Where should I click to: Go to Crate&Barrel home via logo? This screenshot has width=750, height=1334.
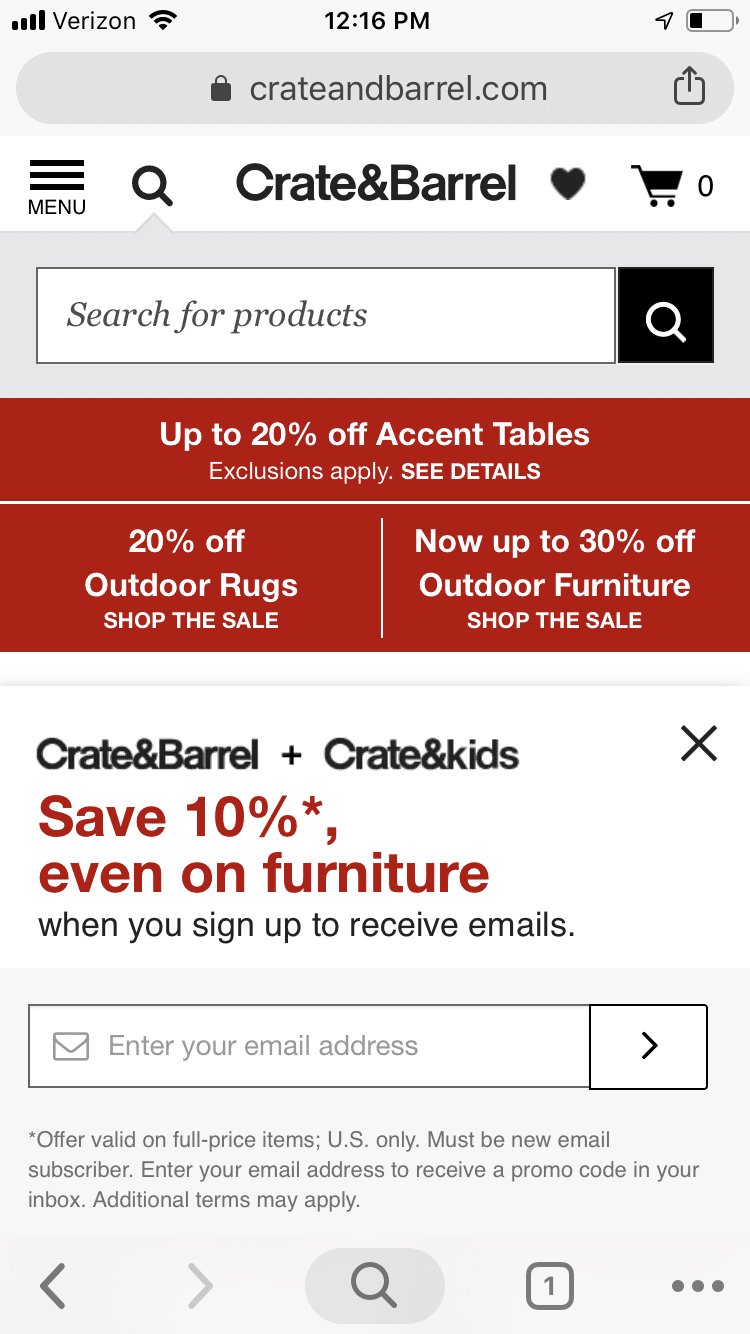tap(376, 184)
